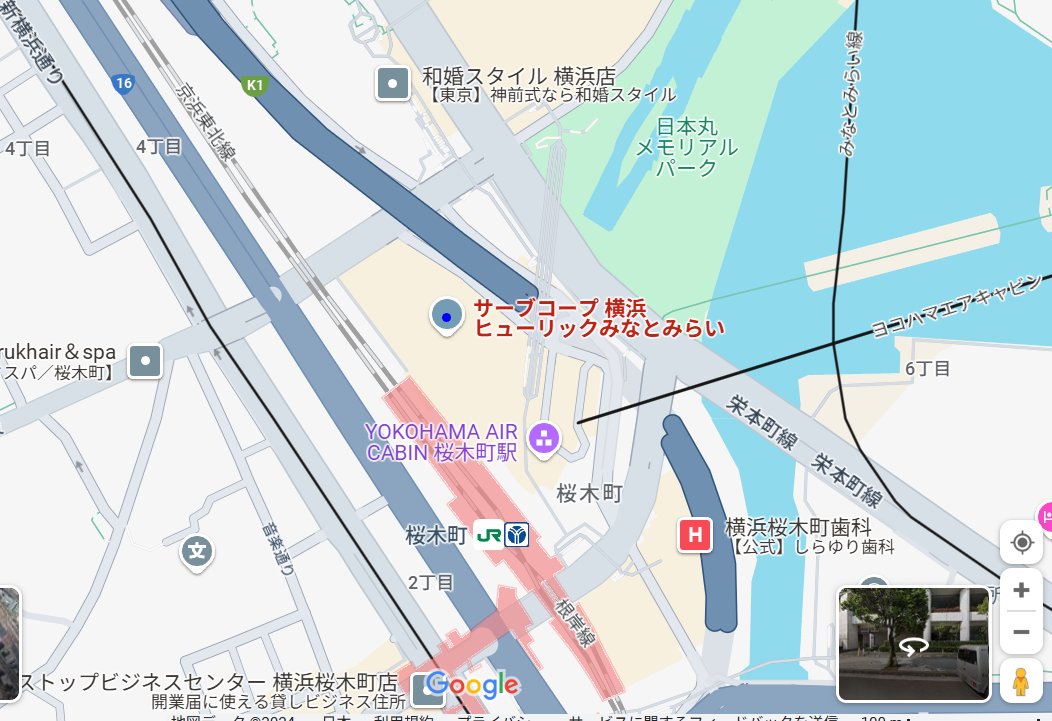This screenshot has height=721, width=1052.
Task: Open Street View pegman
Action: point(1021,681)
